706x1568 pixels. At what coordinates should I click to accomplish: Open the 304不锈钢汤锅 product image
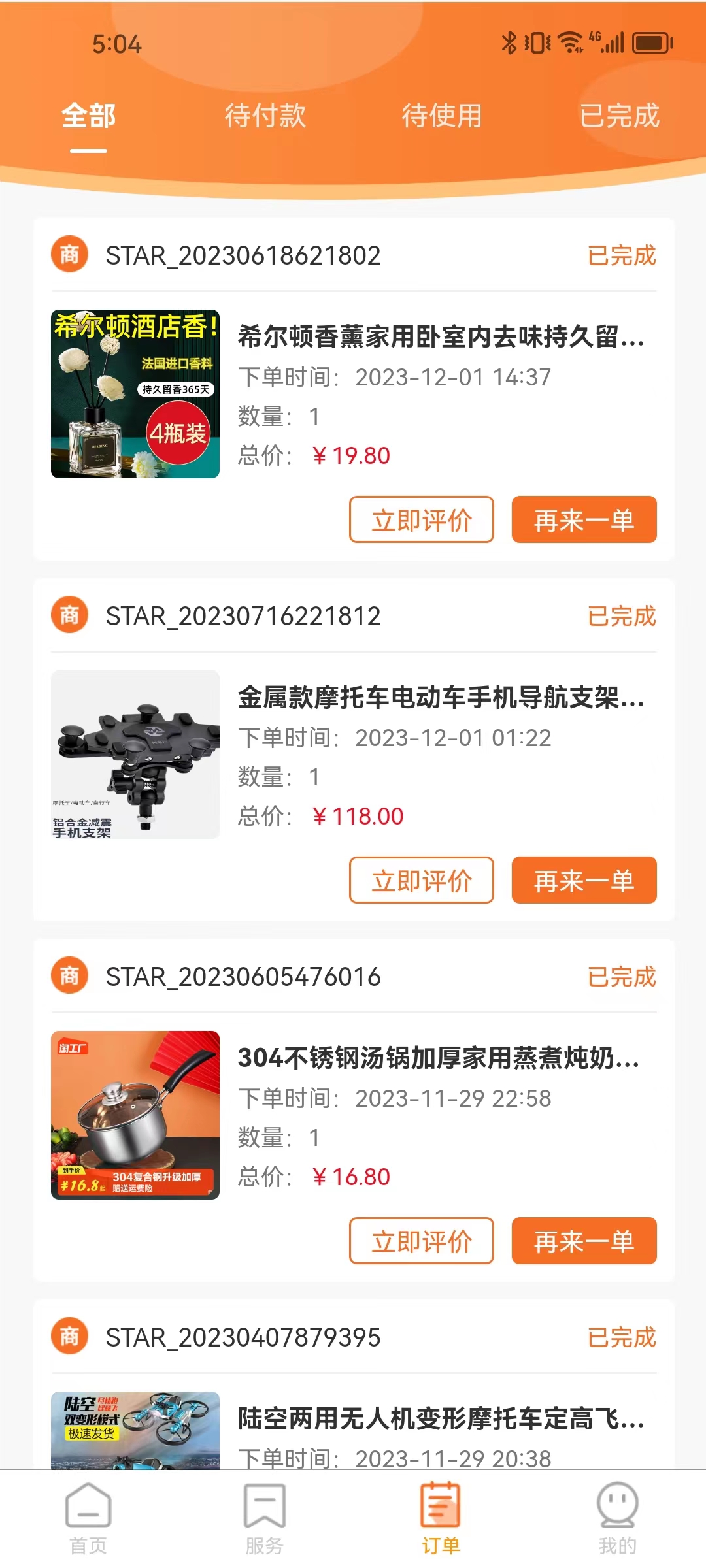(x=135, y=1115)
